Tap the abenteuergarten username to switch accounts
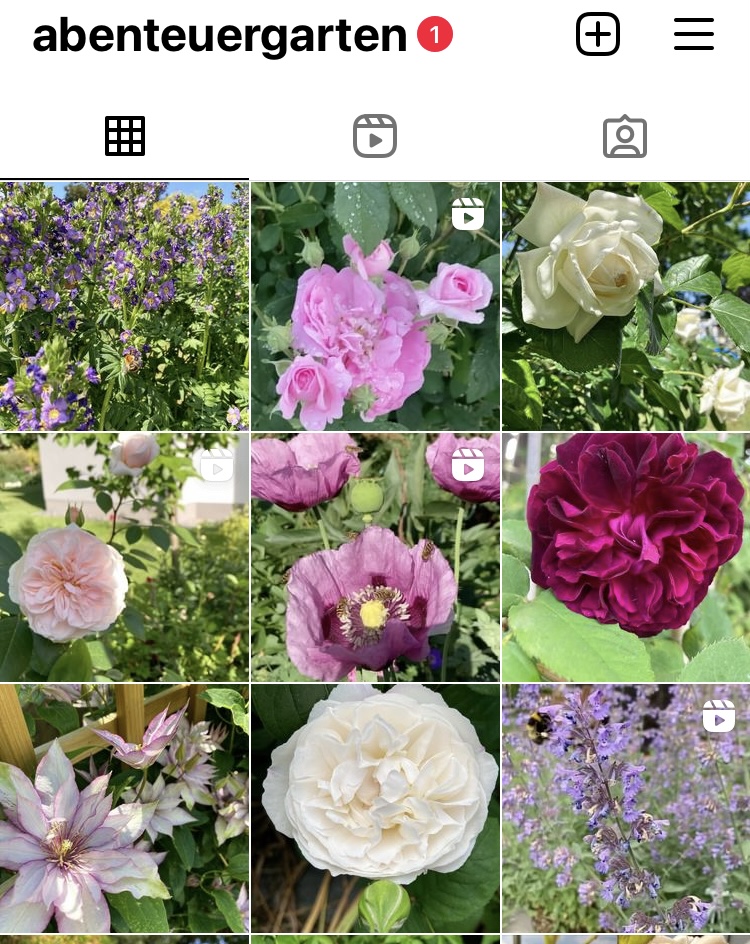Screen dimensions: 750x944 [x=219, y=36]
